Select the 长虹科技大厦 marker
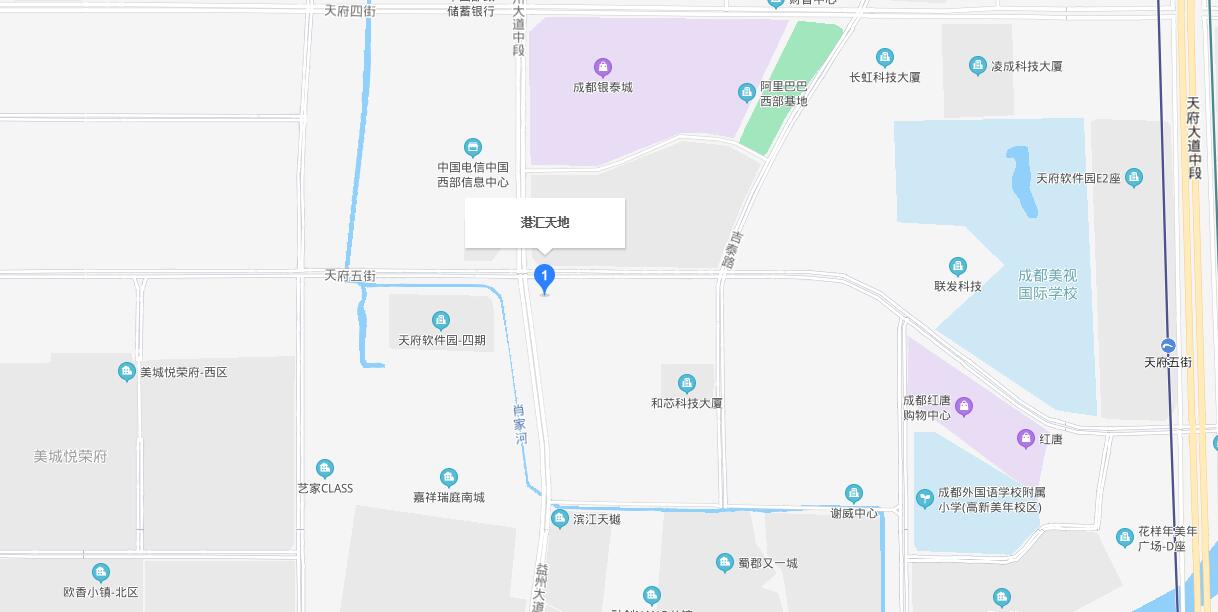 884,58
